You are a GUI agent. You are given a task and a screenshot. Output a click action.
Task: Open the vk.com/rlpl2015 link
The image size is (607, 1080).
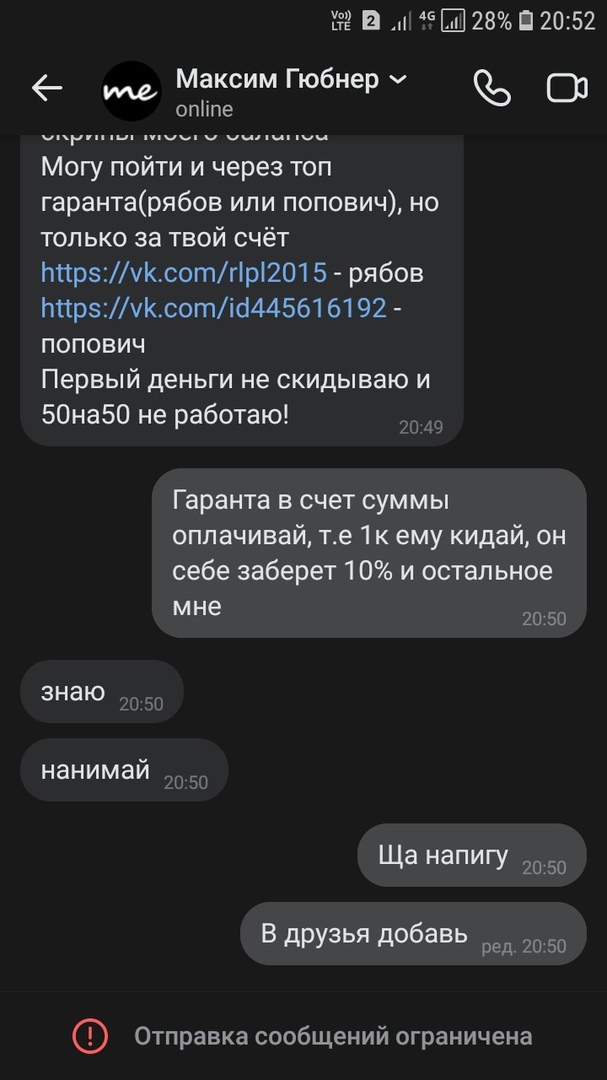click(184, 272)
